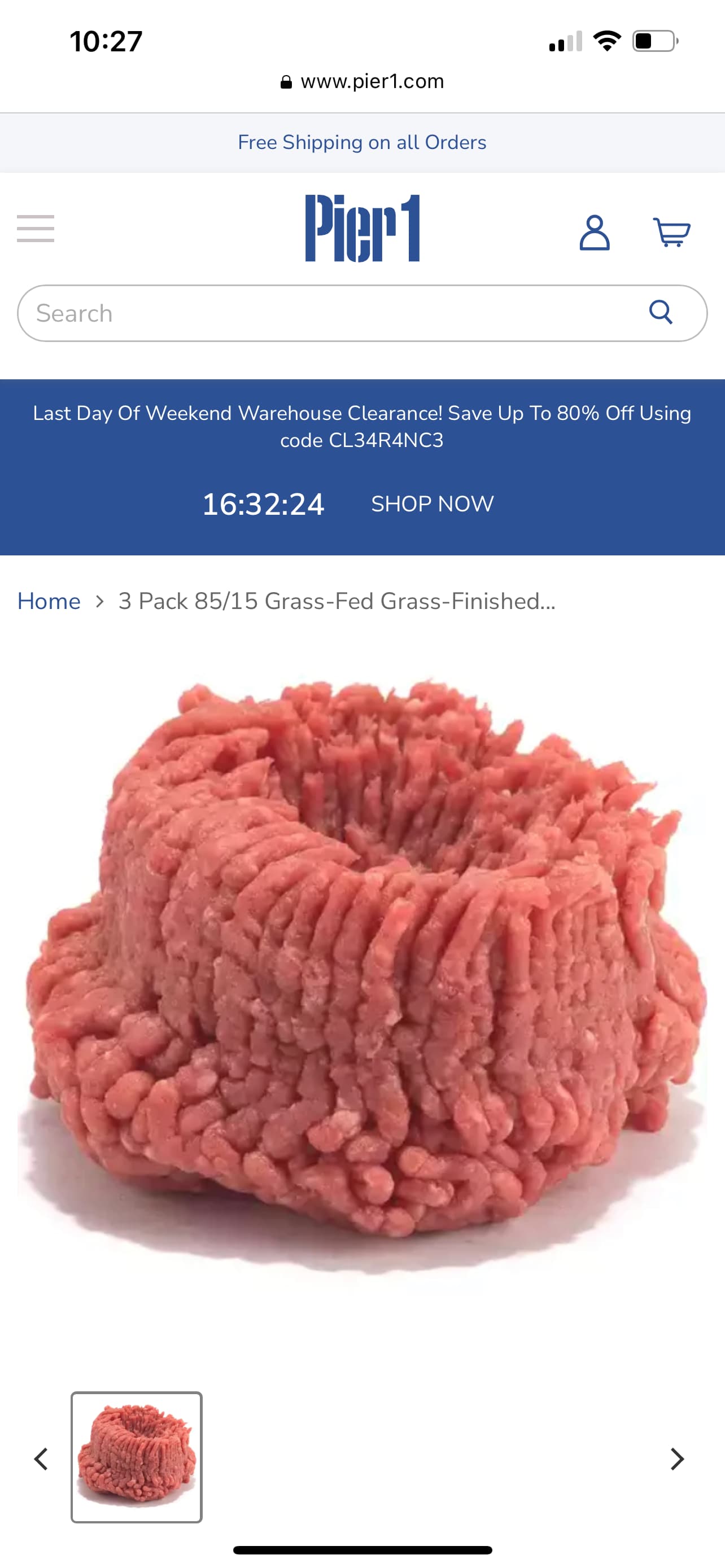Select the ground beef thumbnail image
The width and height of the screenshot is (725, 1568).
136,1457
